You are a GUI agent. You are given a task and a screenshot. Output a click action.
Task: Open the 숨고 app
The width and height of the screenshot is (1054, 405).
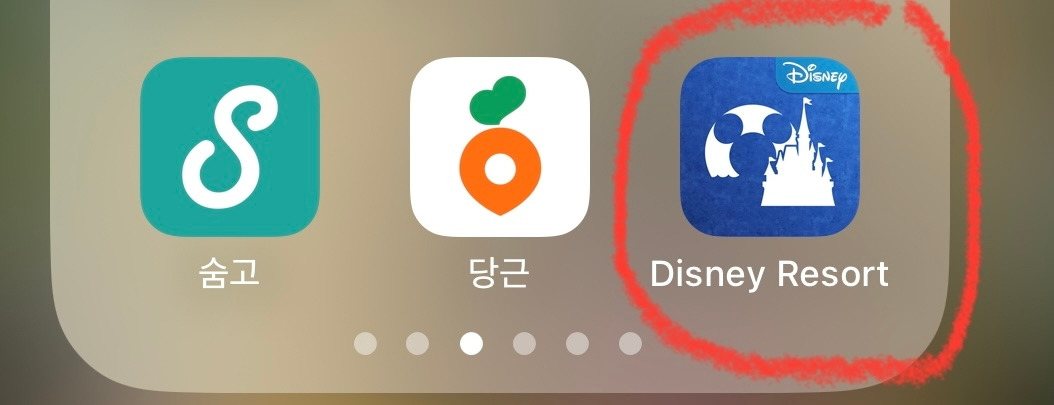[230, 146]
